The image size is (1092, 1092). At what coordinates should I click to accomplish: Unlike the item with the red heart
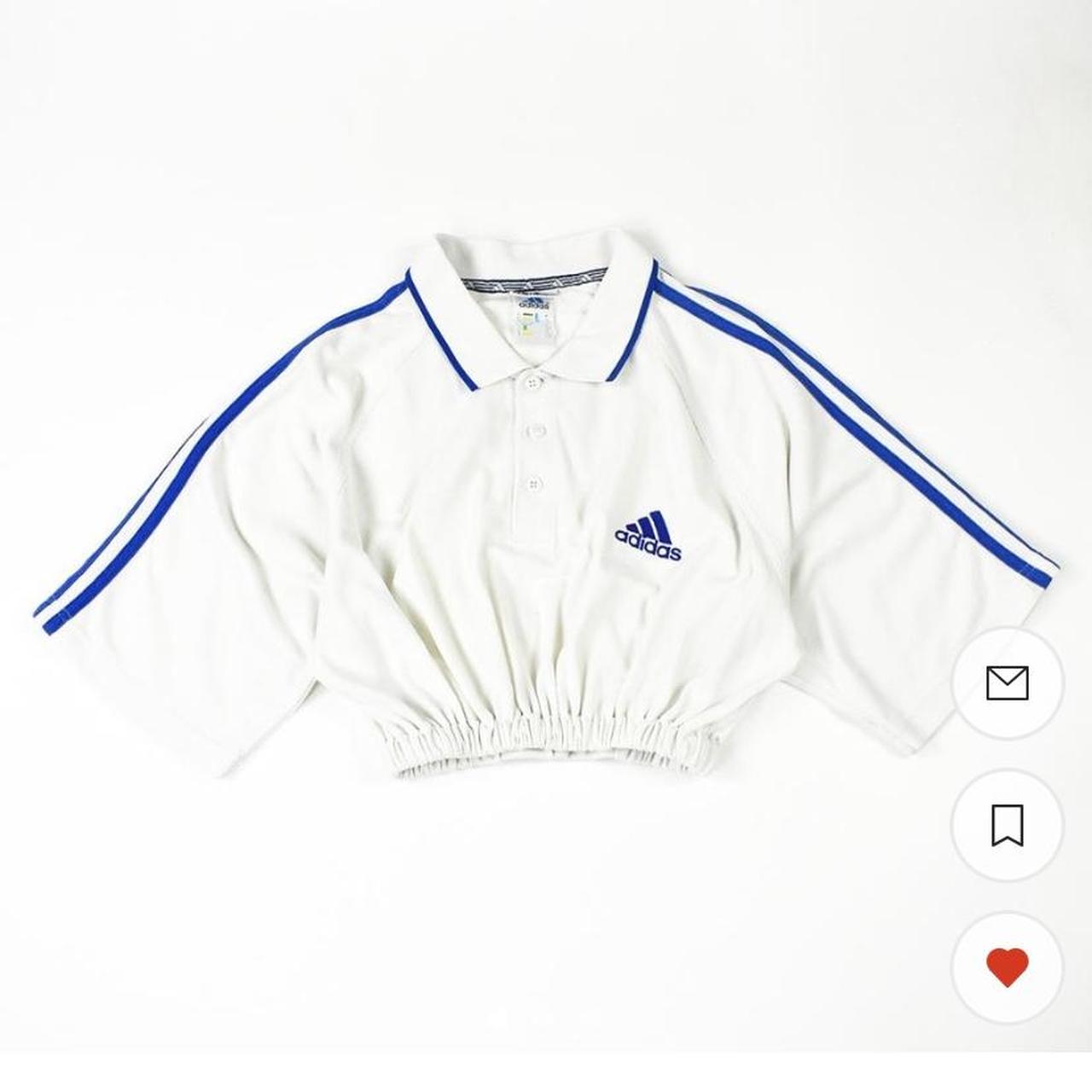coord(1008,967)
